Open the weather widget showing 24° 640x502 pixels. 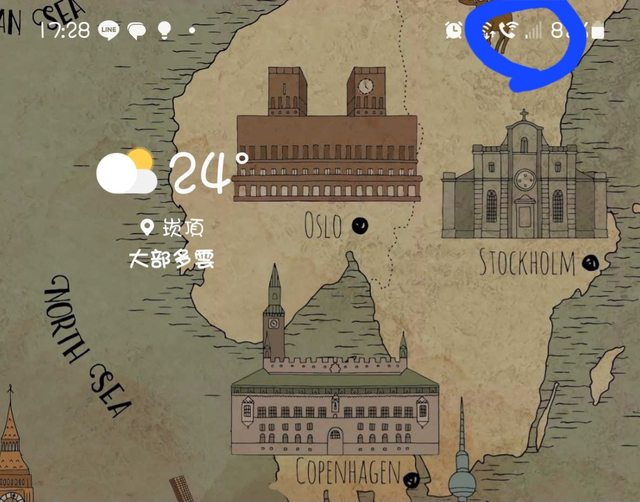pyautogui.click(x=205, y=175)
